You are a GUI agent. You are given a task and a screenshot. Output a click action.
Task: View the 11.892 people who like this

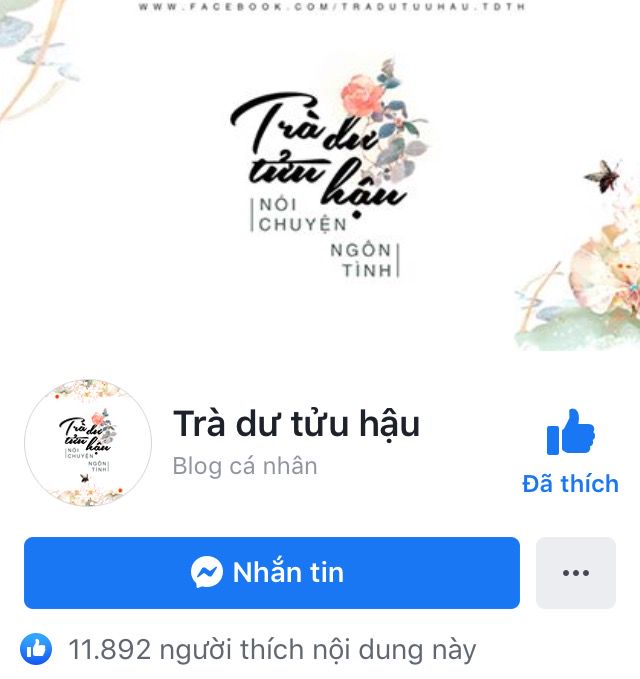pos(270,650)
